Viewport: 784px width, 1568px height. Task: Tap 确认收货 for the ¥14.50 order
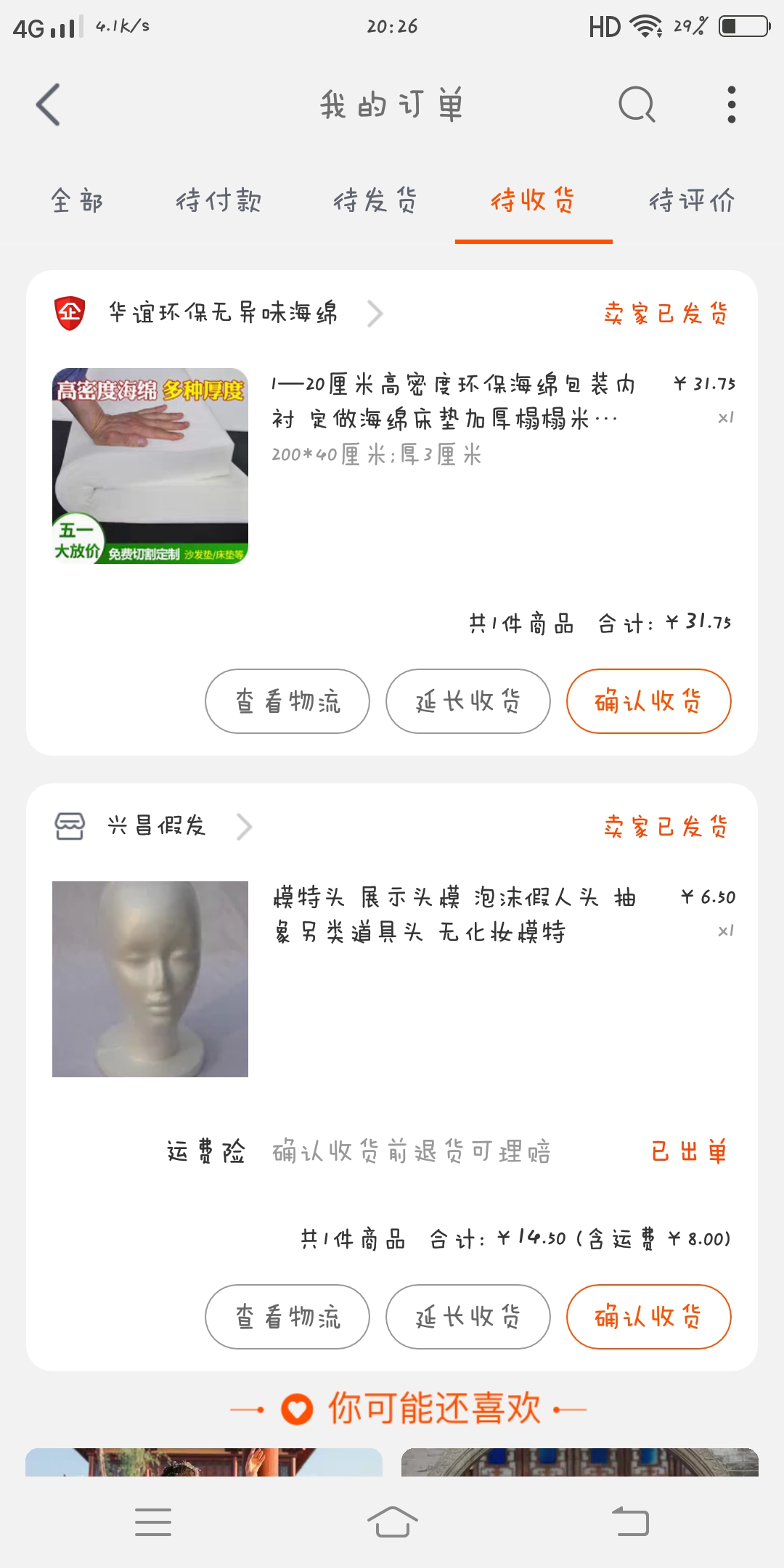point(648,1317)
